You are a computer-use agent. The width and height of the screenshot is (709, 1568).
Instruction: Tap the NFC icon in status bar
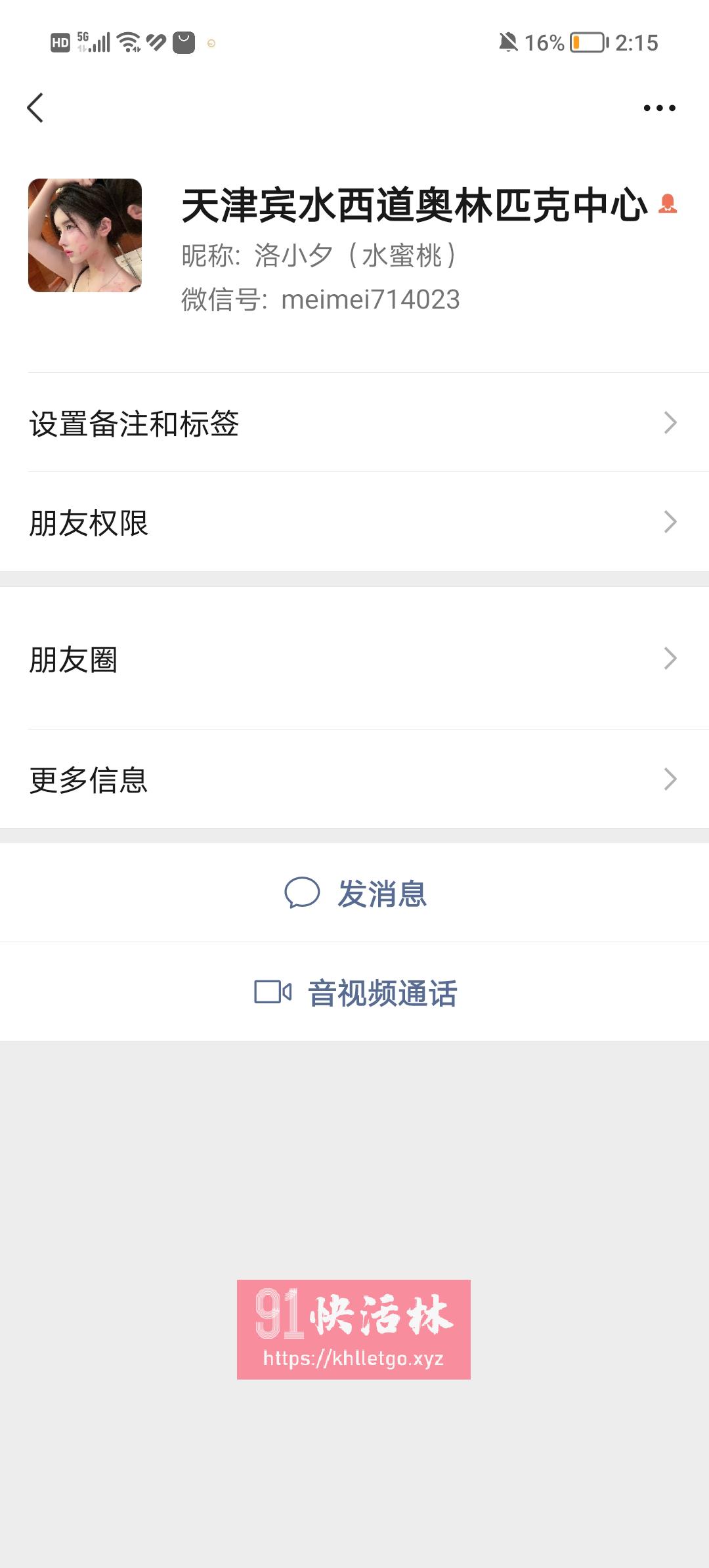click(155, 42)
